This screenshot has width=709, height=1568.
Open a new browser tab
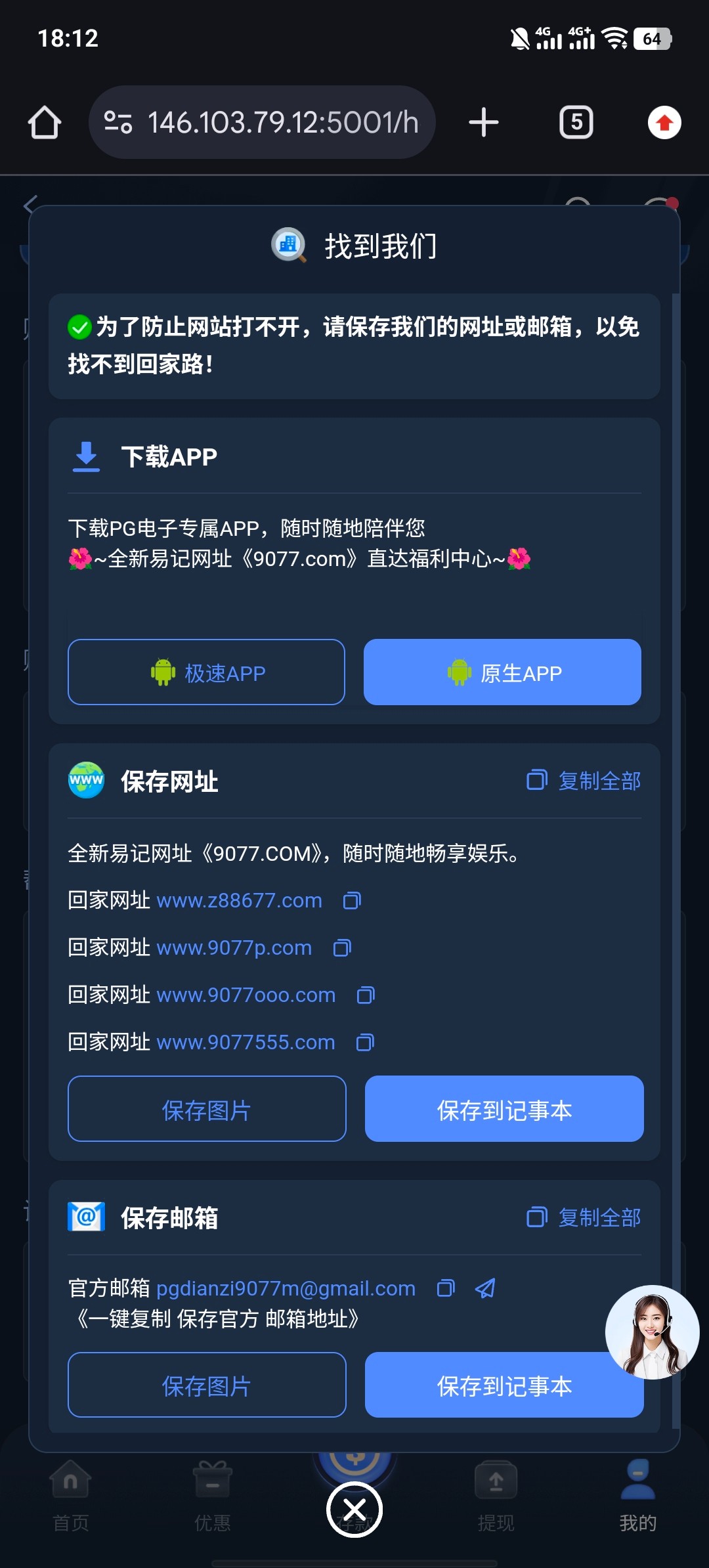tap(484, 123)
